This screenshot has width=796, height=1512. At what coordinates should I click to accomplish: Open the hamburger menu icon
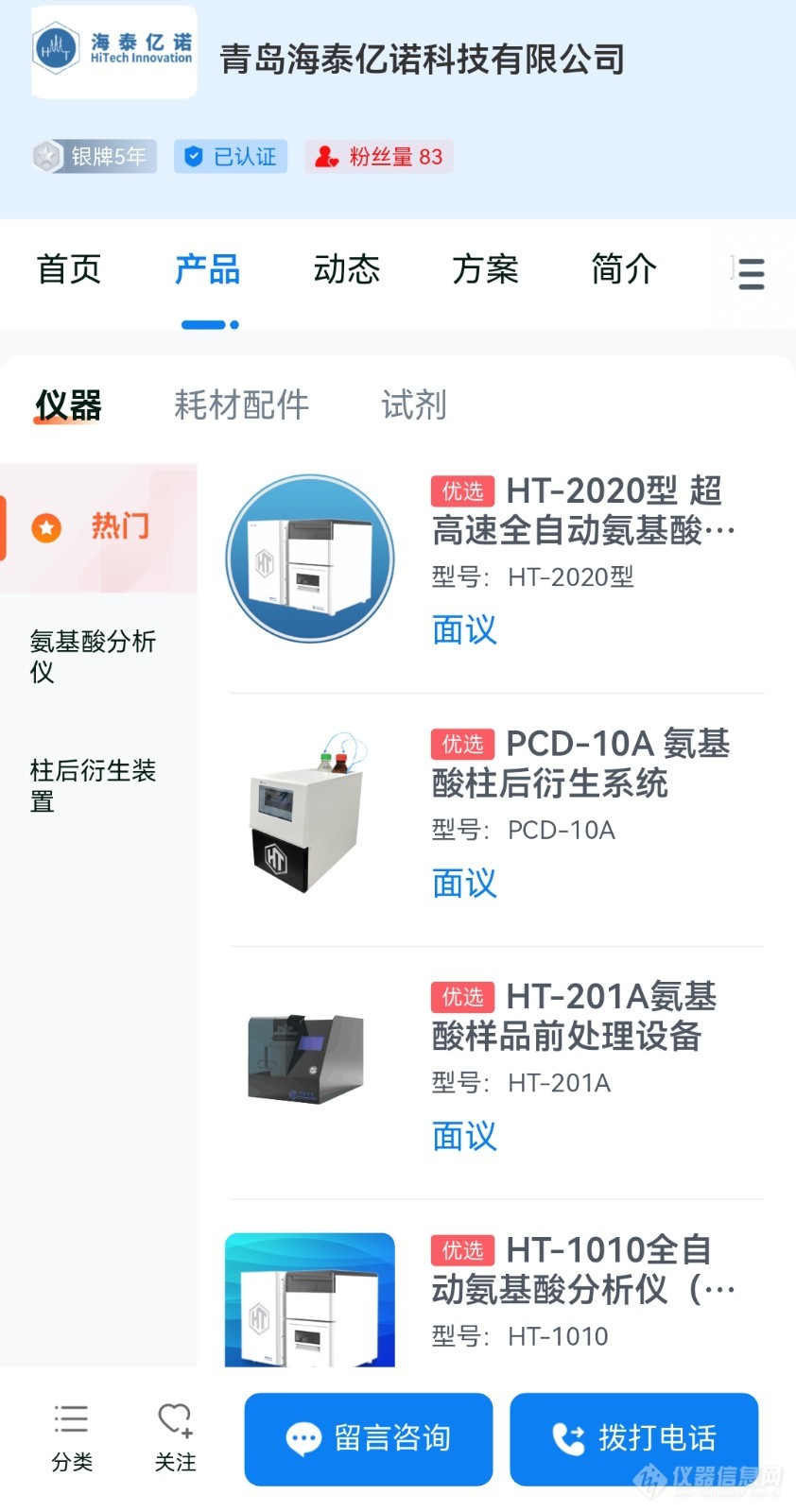pos(751,272)
